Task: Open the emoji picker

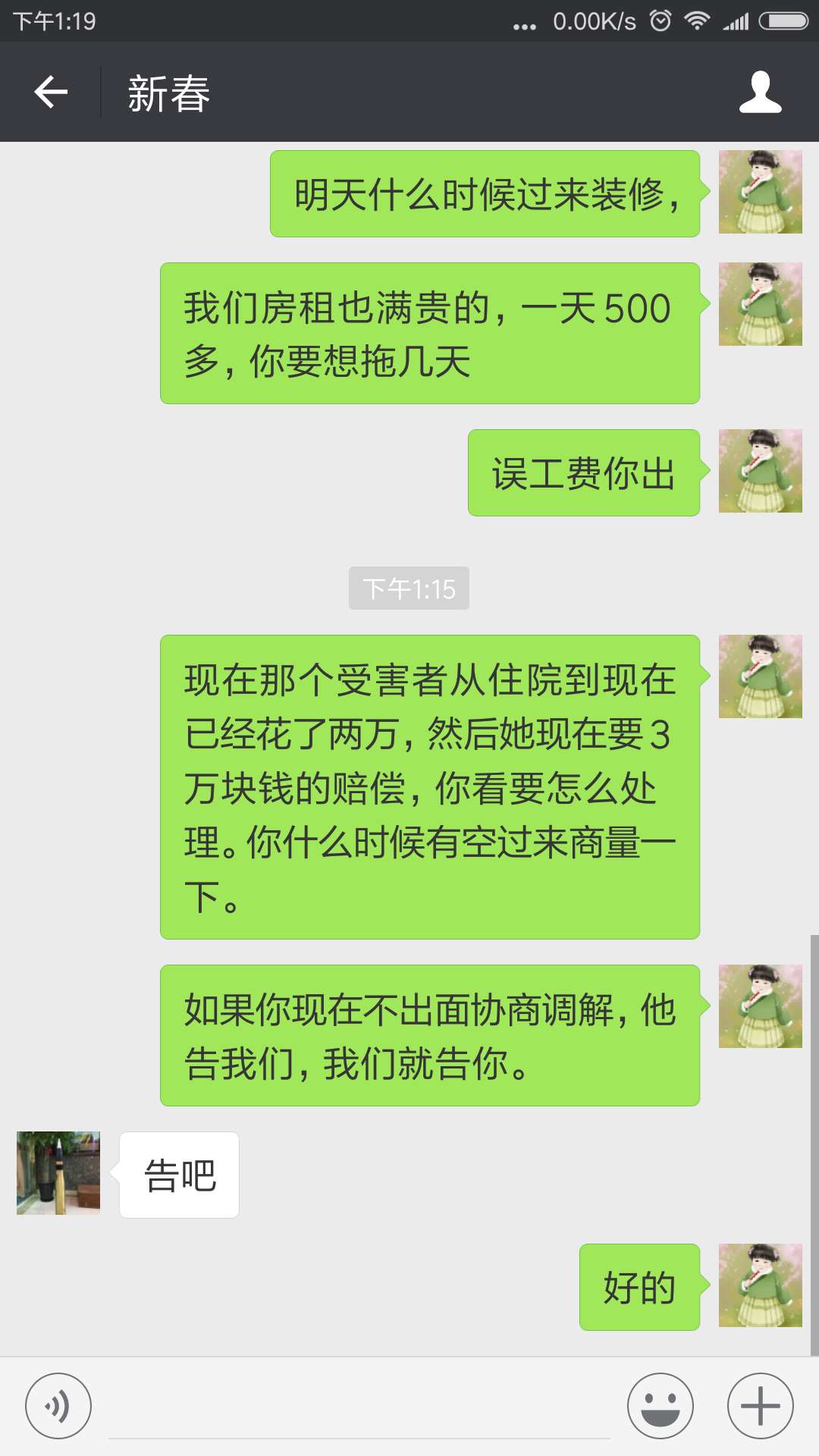Action: point(660,1406)
